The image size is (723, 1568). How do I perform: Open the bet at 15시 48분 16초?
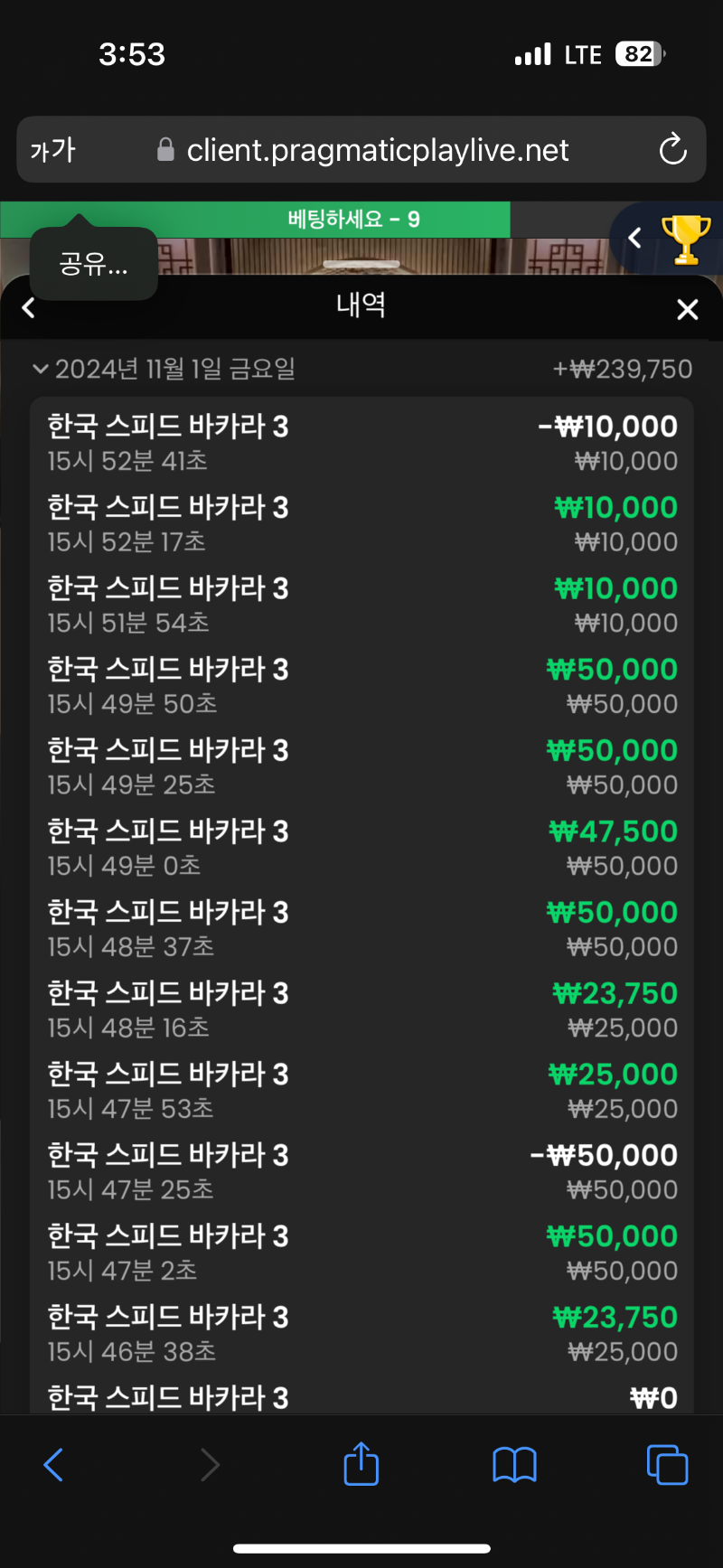(361, 1009)
